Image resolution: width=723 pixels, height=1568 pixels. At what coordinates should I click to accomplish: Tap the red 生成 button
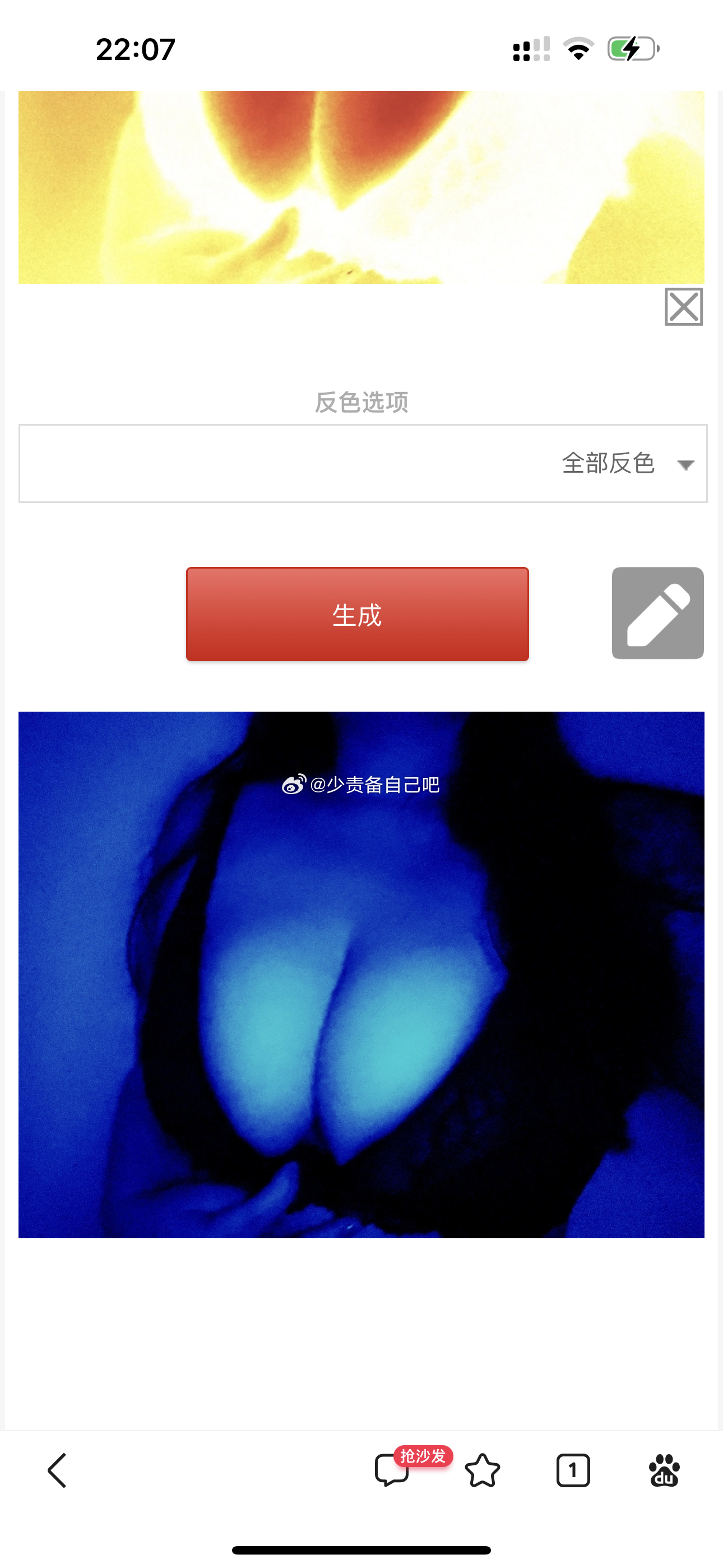point(357,614)
